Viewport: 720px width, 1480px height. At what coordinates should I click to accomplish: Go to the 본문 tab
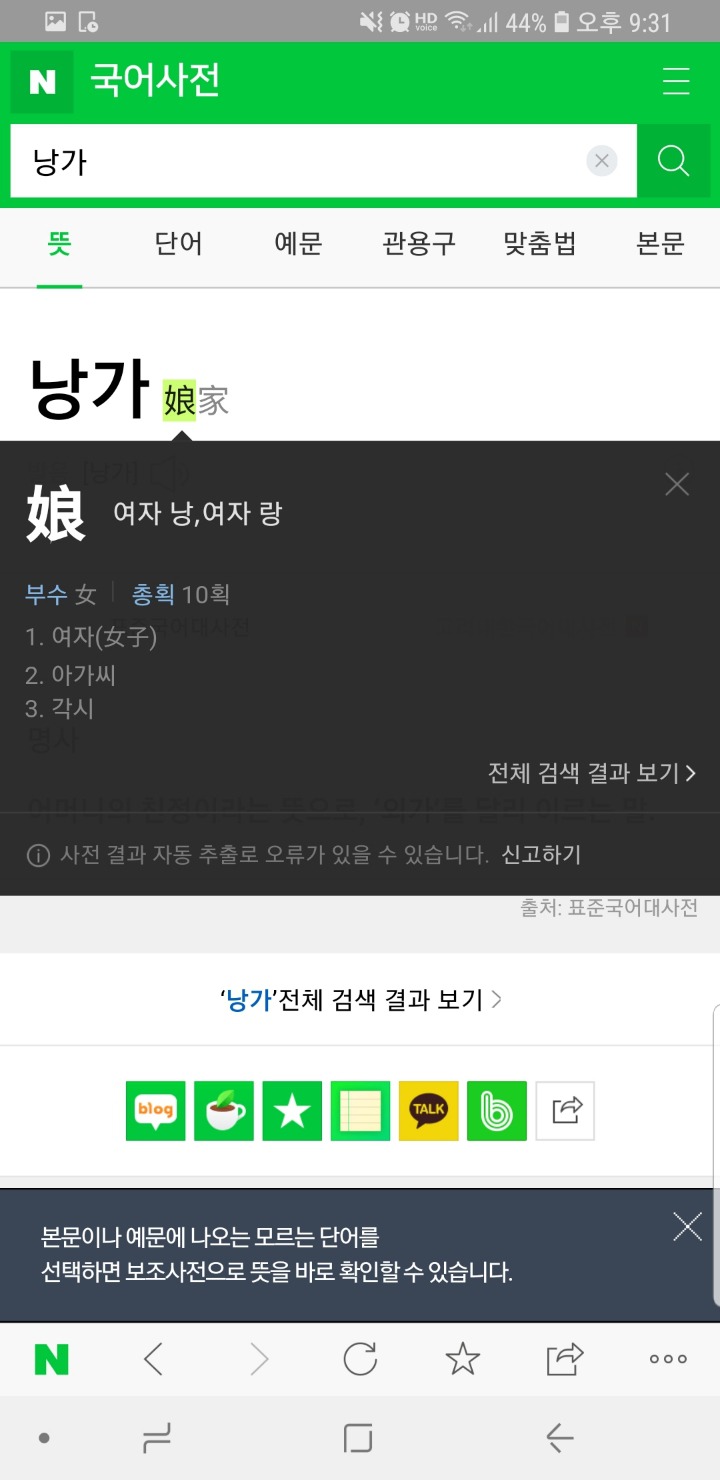(x=660, y=244)
